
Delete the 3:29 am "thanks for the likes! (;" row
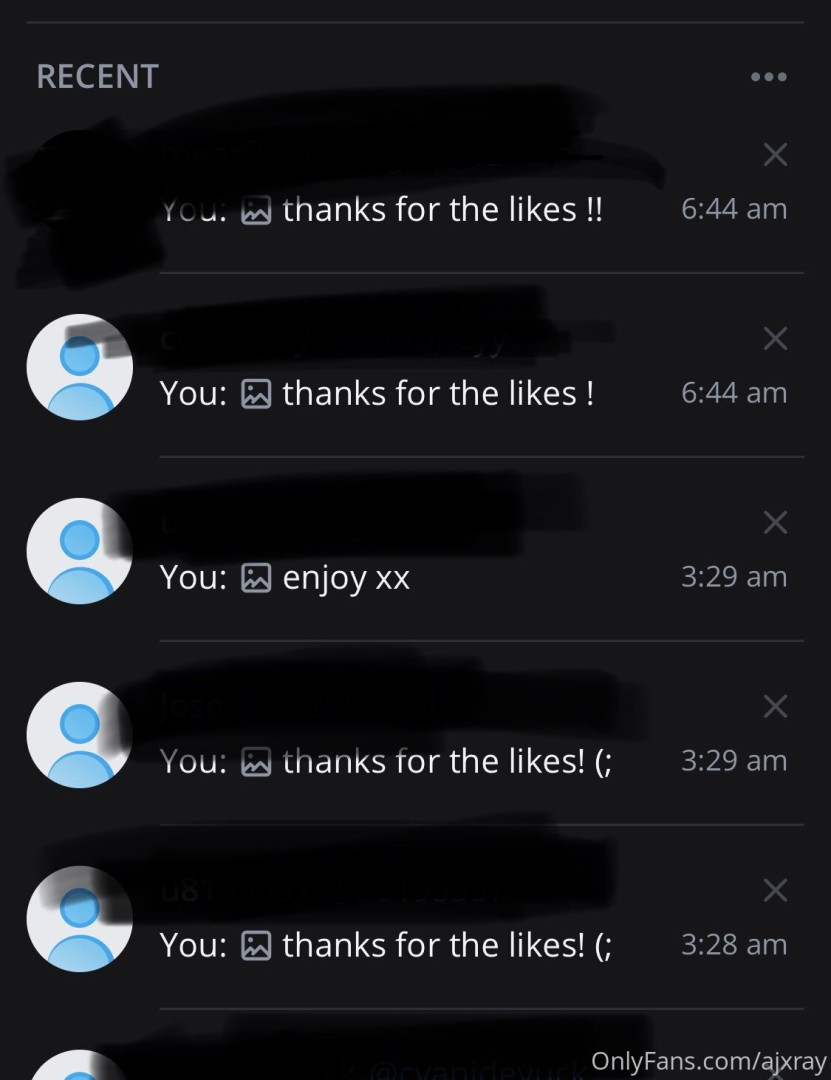coord(775,706)
